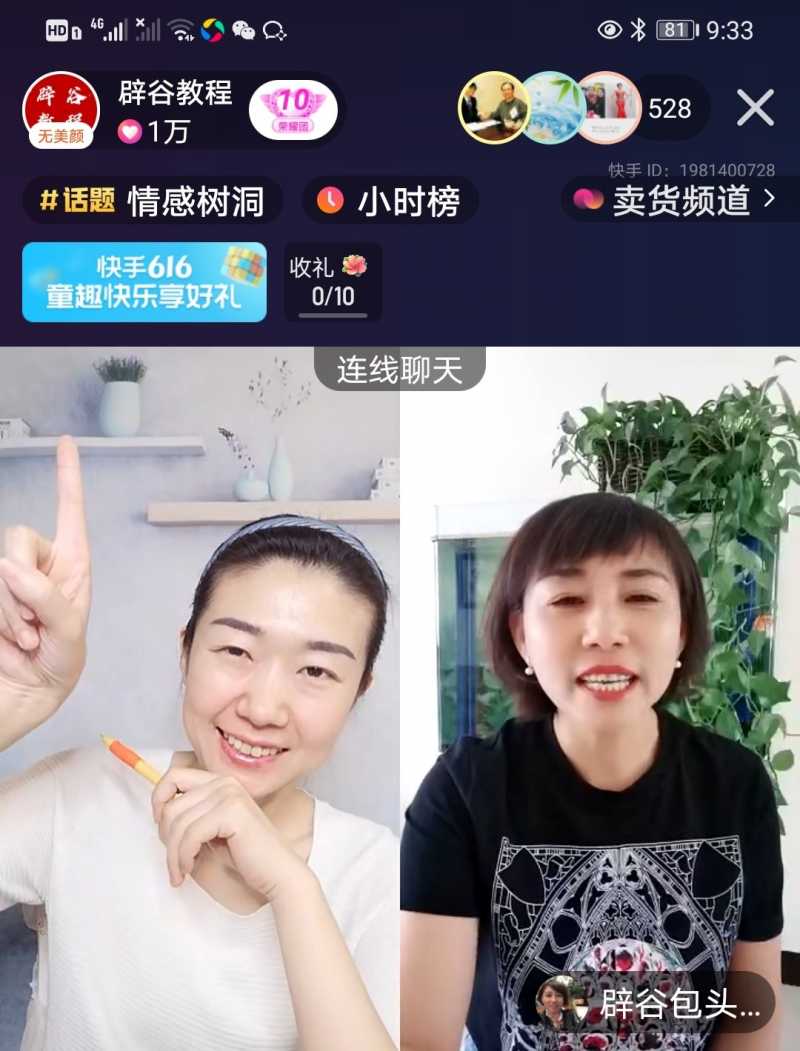The width and height of the screenshot is (800, 1051).
Task: View the 小时榜 hourly ranking
Action: (390, 201)
